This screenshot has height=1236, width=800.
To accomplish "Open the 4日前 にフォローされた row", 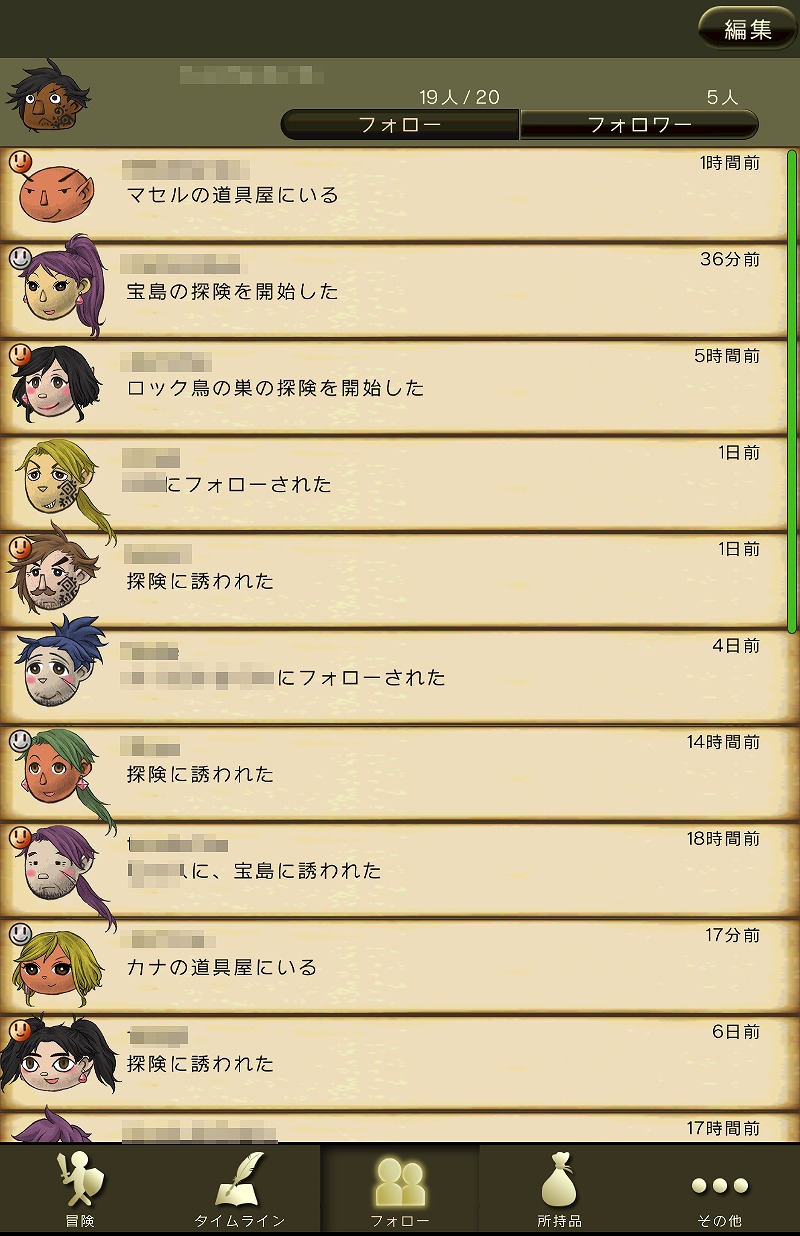I will pos(400,677).
